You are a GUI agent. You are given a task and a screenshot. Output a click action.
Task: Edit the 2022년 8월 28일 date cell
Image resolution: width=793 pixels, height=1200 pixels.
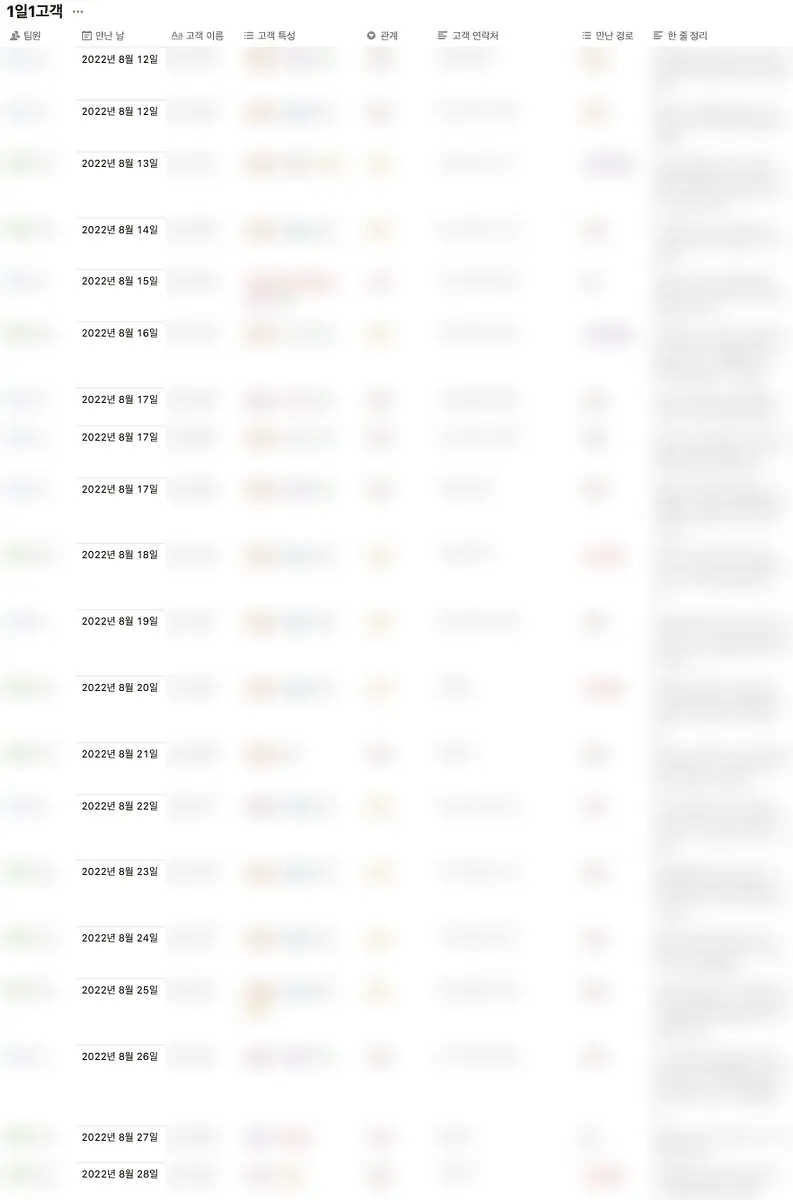pyautogui.click(x=120, y=1174)
